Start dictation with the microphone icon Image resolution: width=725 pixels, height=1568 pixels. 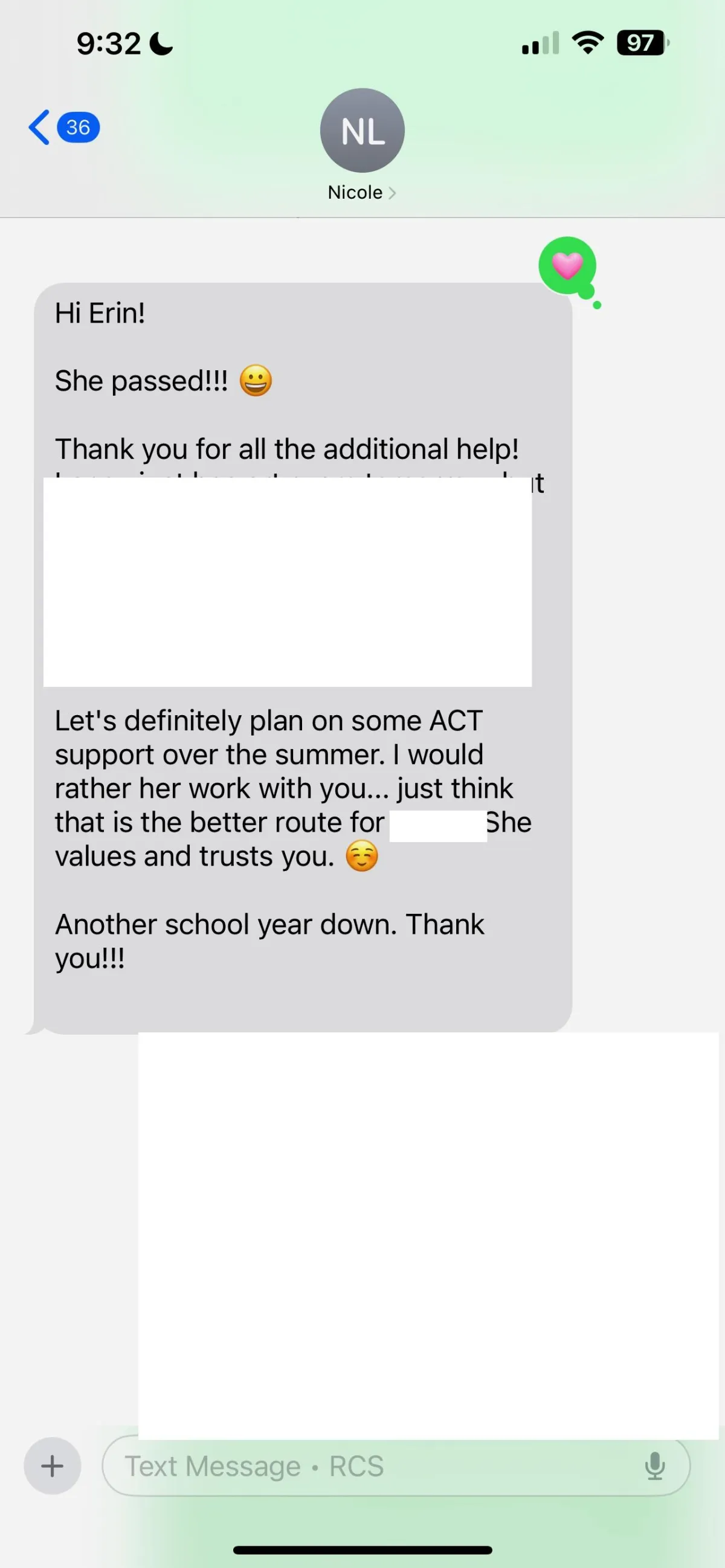[654, 1466]
